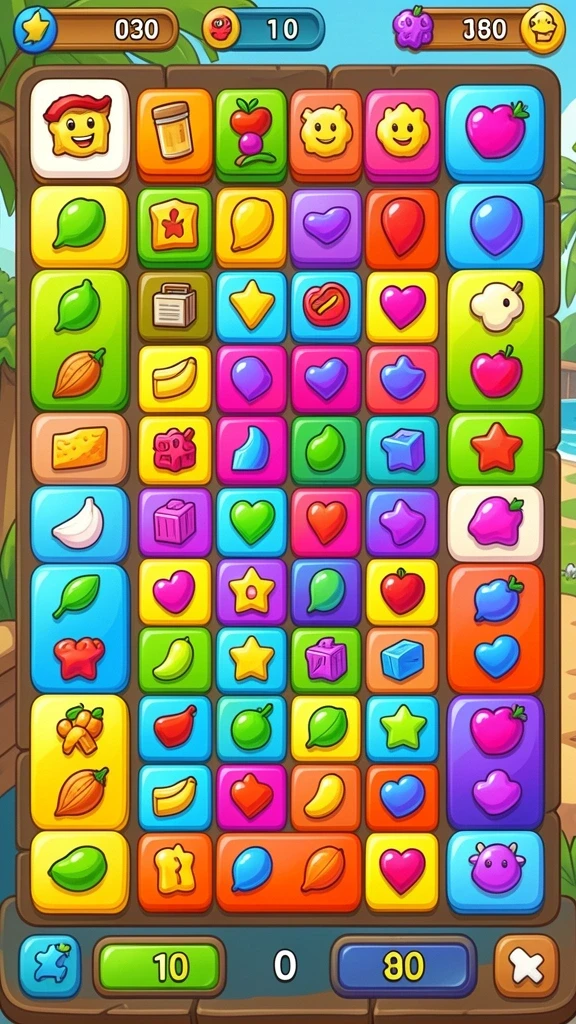This screenshot has width=576, height=1024.
Task: Tap the red star on green tile
Action: 496,448
